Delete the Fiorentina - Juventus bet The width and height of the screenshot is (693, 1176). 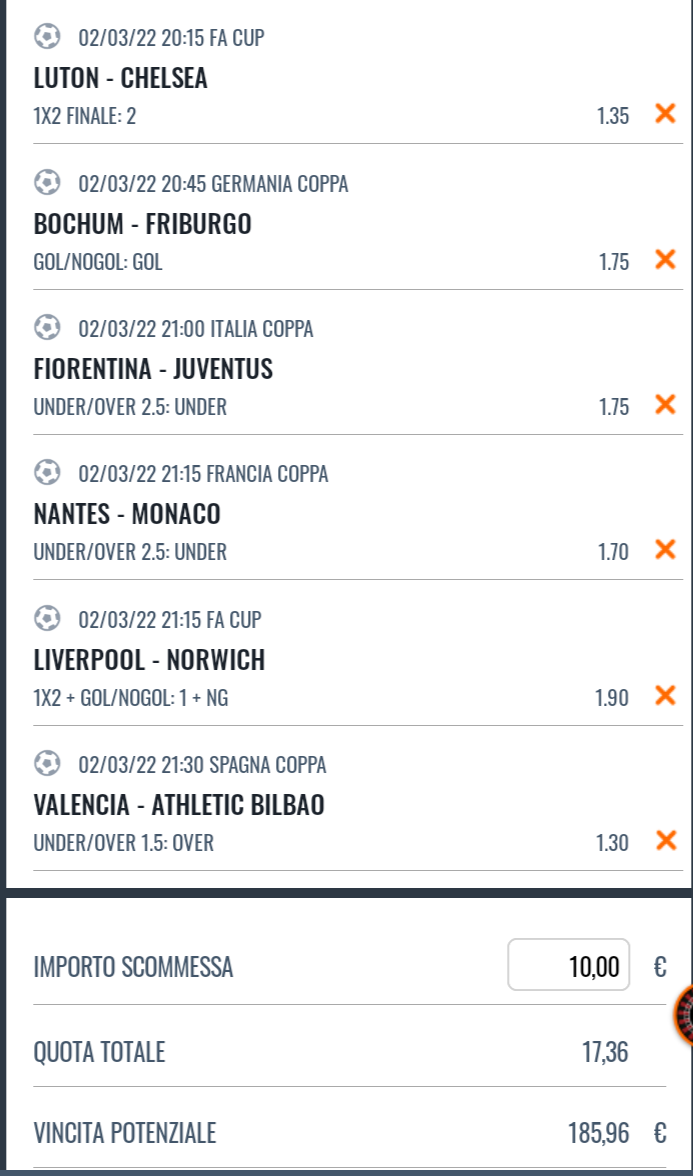tap(665, 405)
